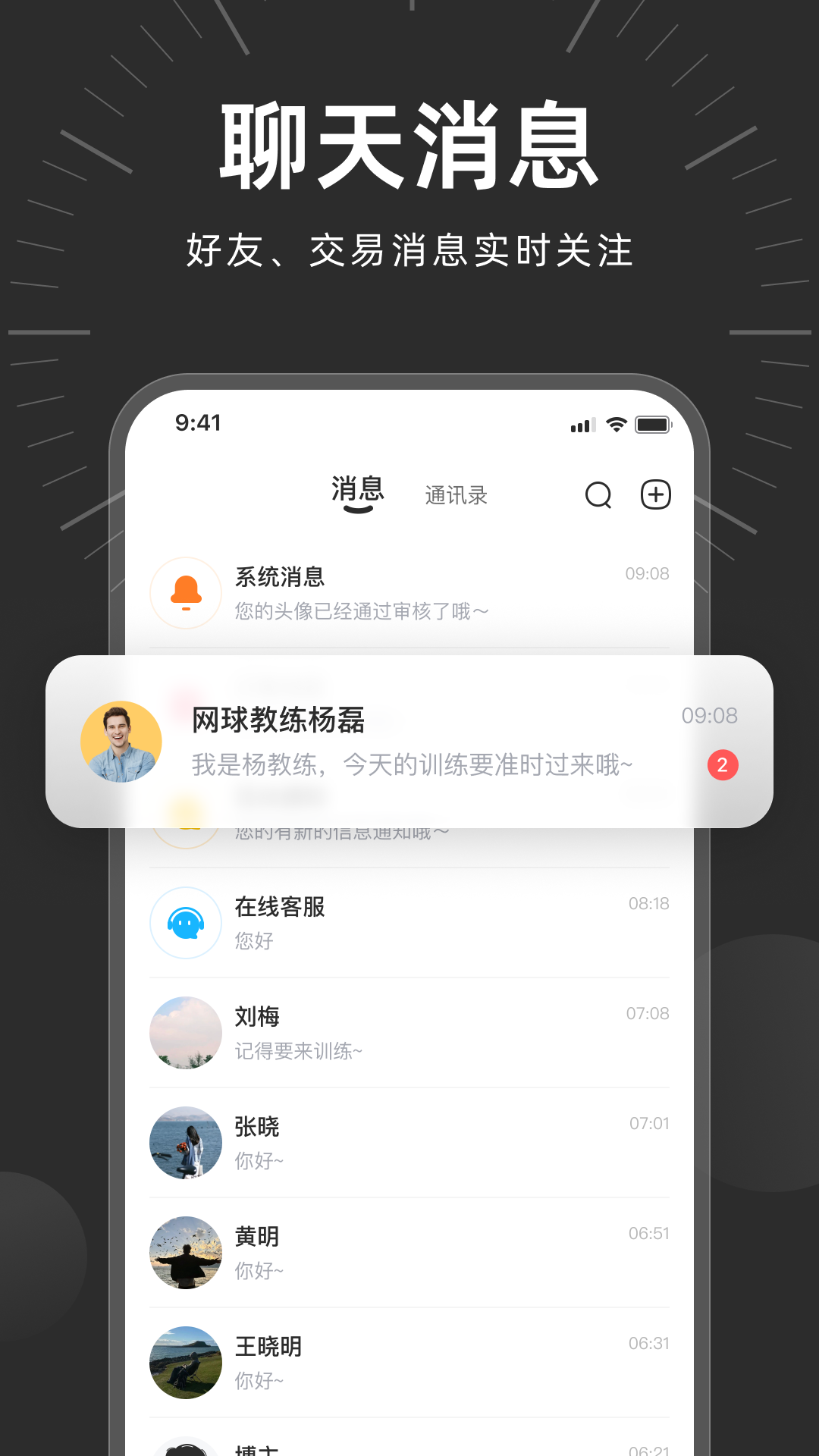Tap 刘梅's avatar picture
The image size is (819, 1456).
186,1033
